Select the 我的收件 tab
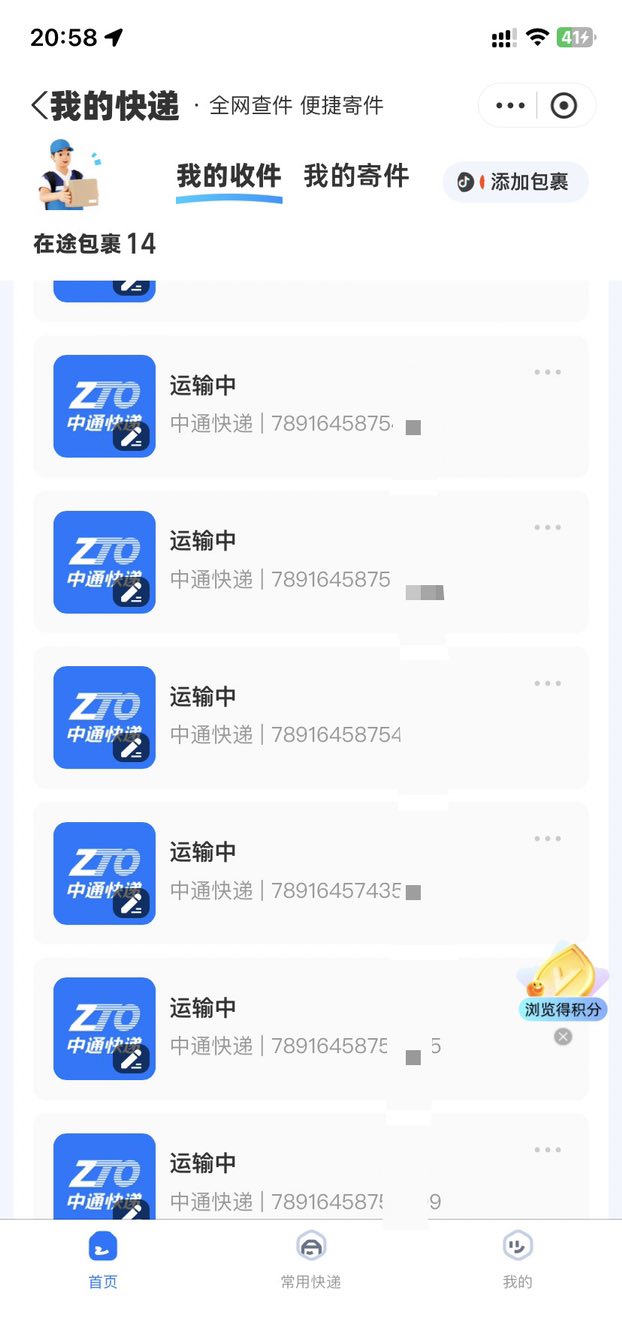The height and width of the screenshot is (1344, 622). [x=229, y=176]
